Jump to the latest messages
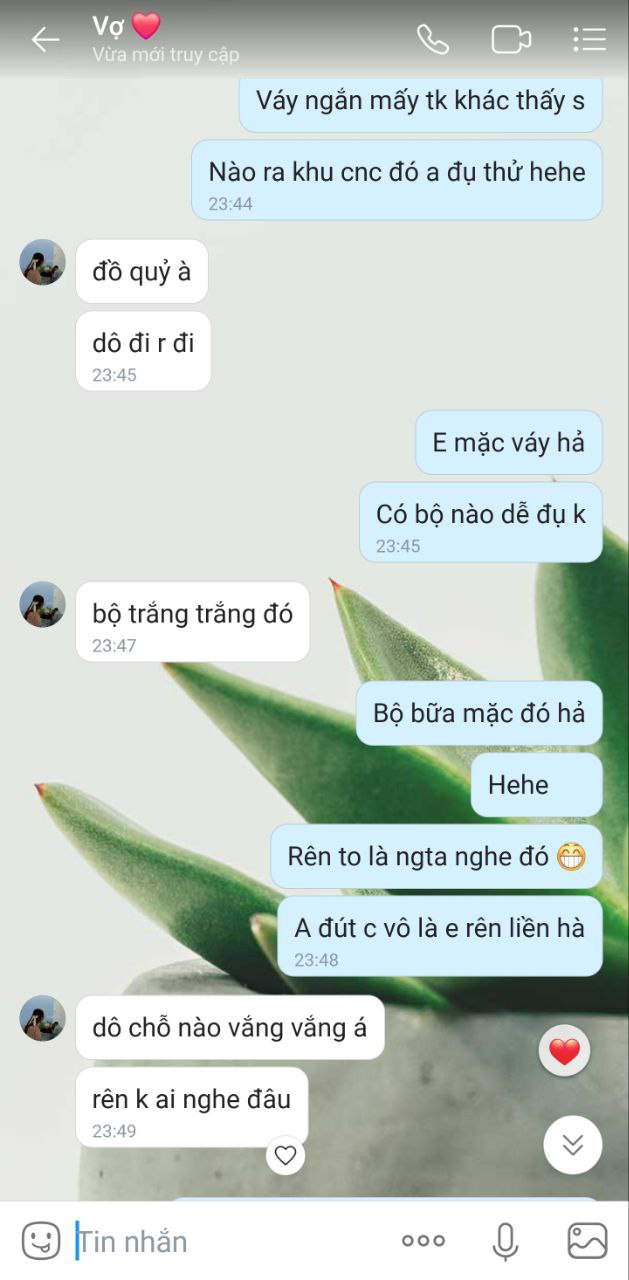 pyautogui.click(x=573, y=1145)
